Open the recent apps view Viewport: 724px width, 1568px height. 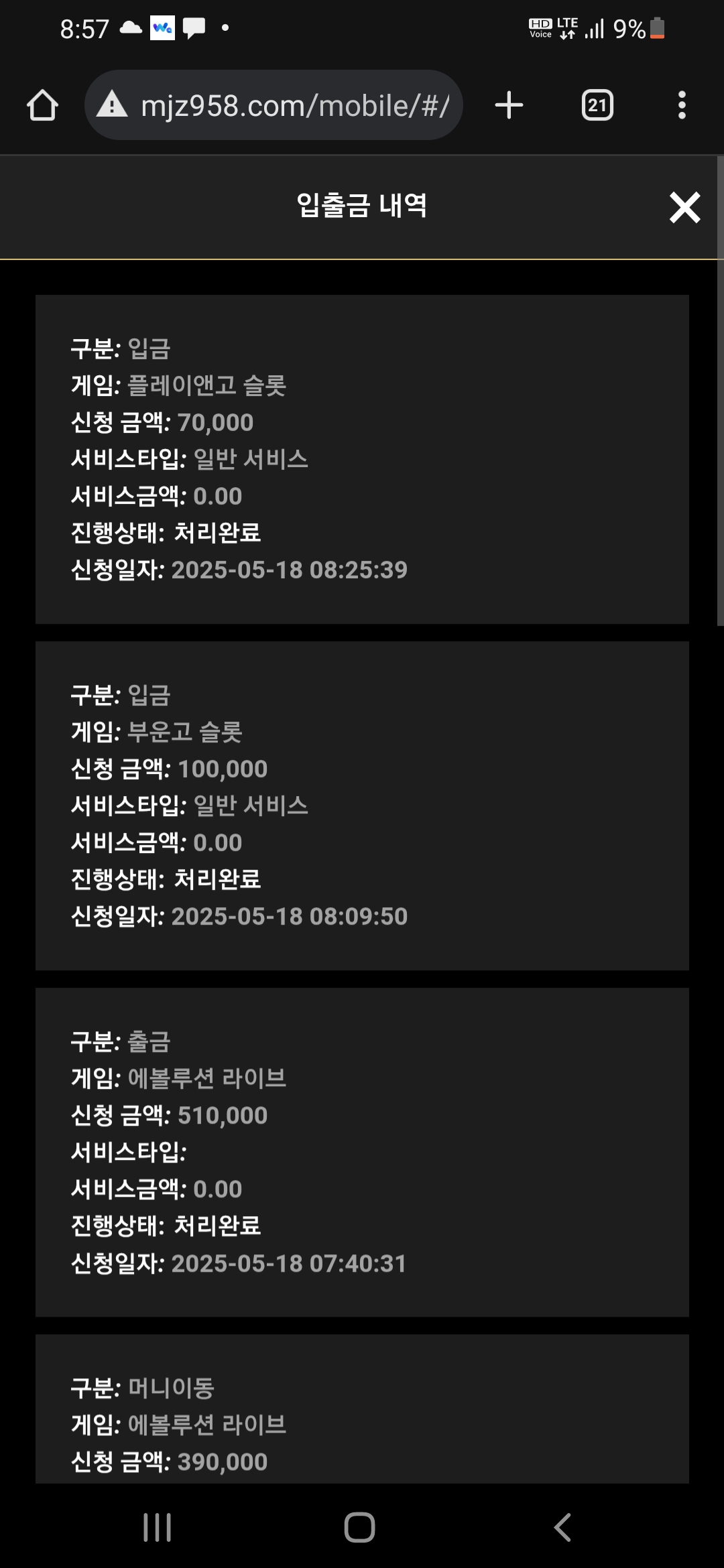point(158,1527)
